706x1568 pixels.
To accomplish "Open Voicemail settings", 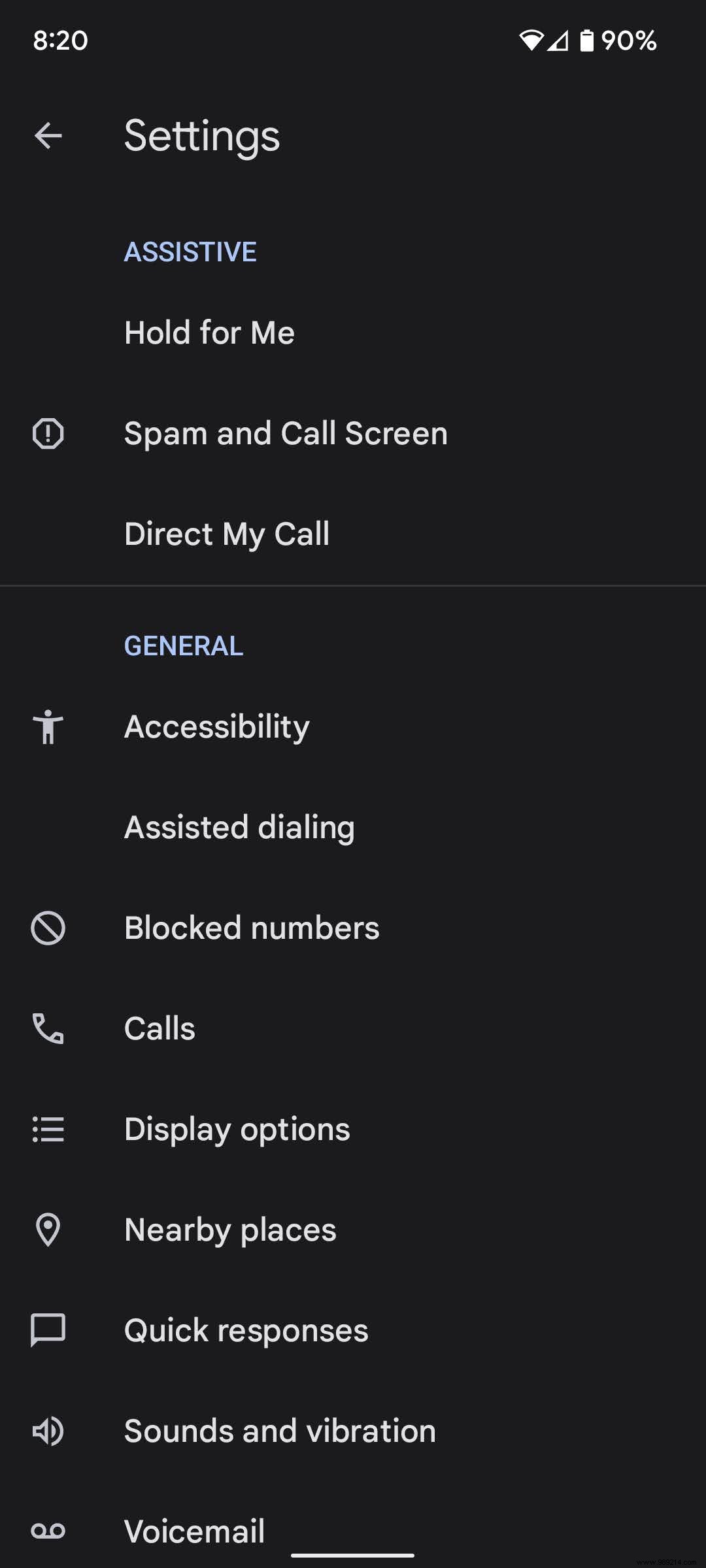I will (194, 1532).
